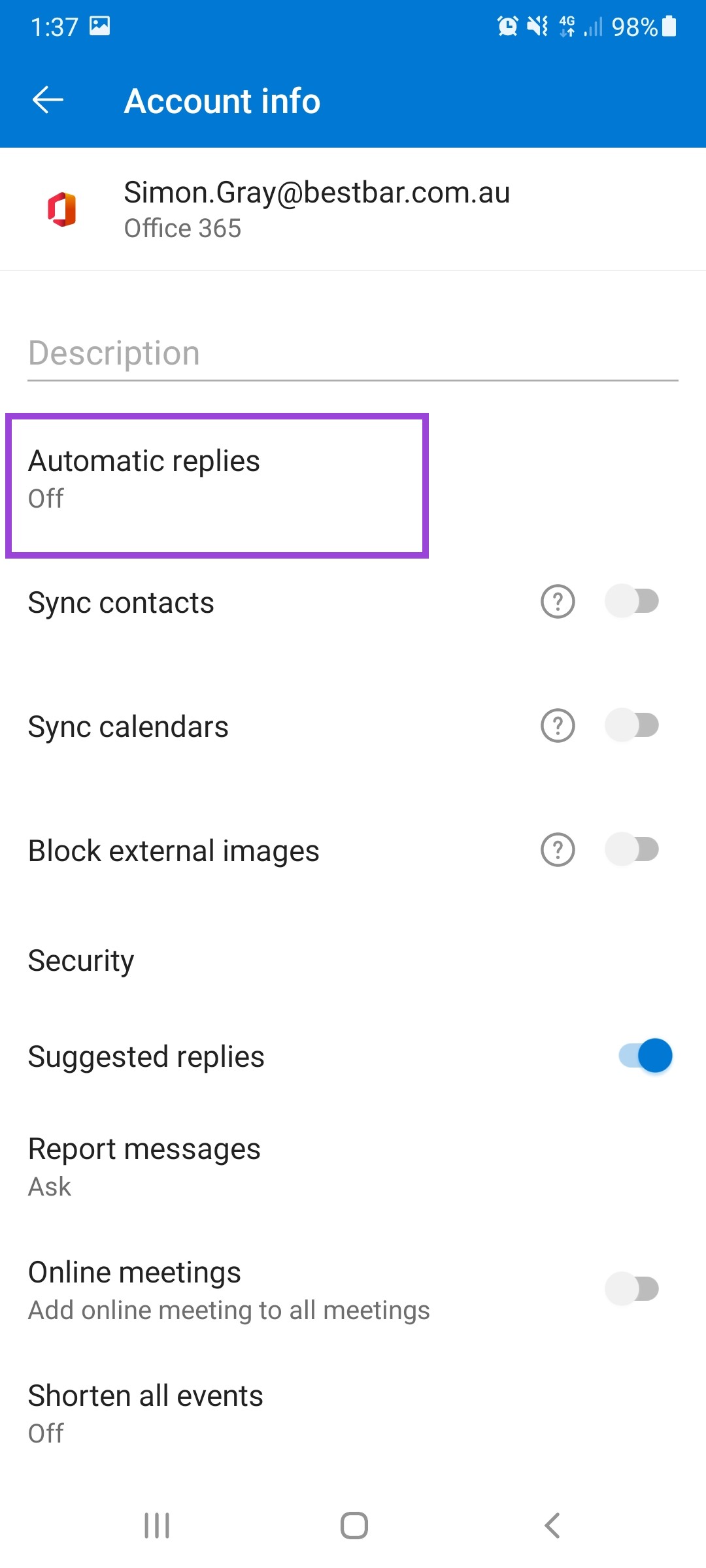
Task: Open the Security settings
Action: (x=353, y=961)
